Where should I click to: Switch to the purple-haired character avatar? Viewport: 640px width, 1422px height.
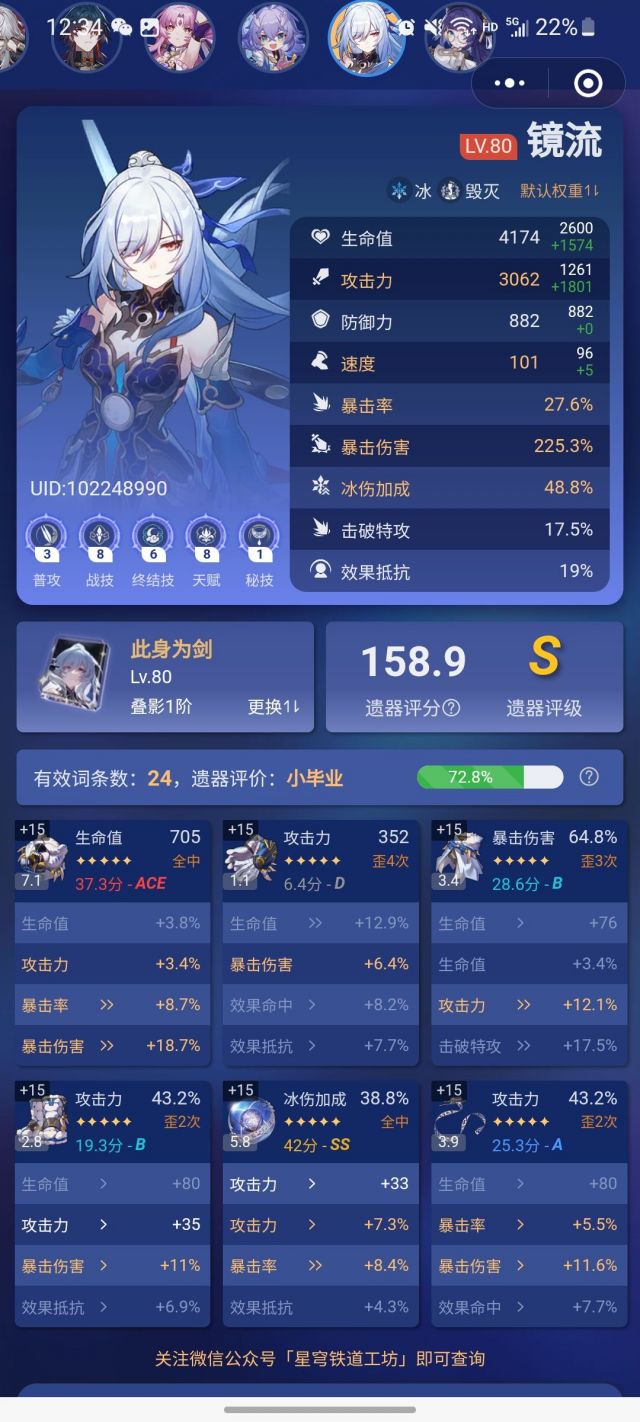[x=273, y=37]
